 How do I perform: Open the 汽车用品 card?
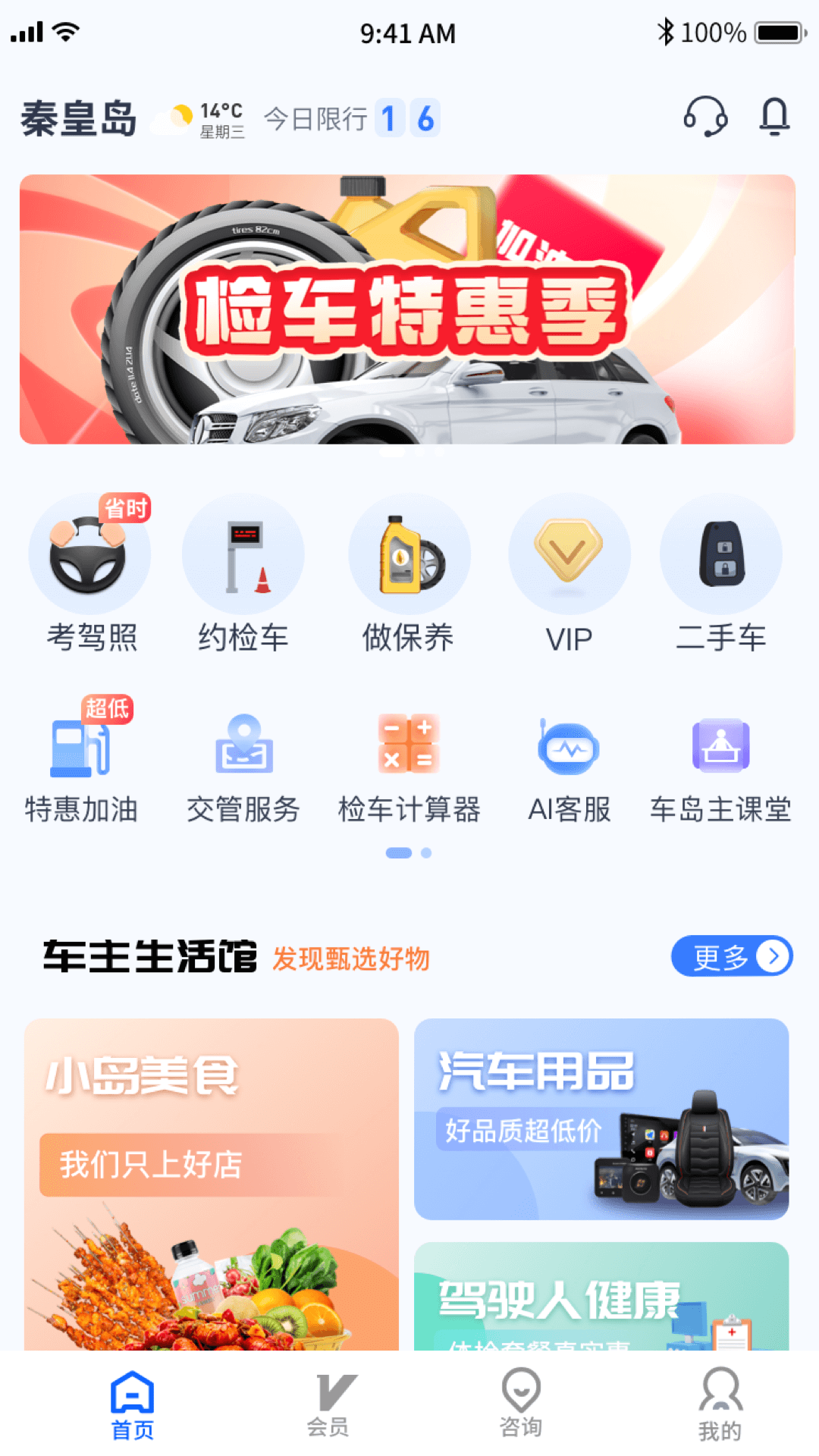(601, 1119)
